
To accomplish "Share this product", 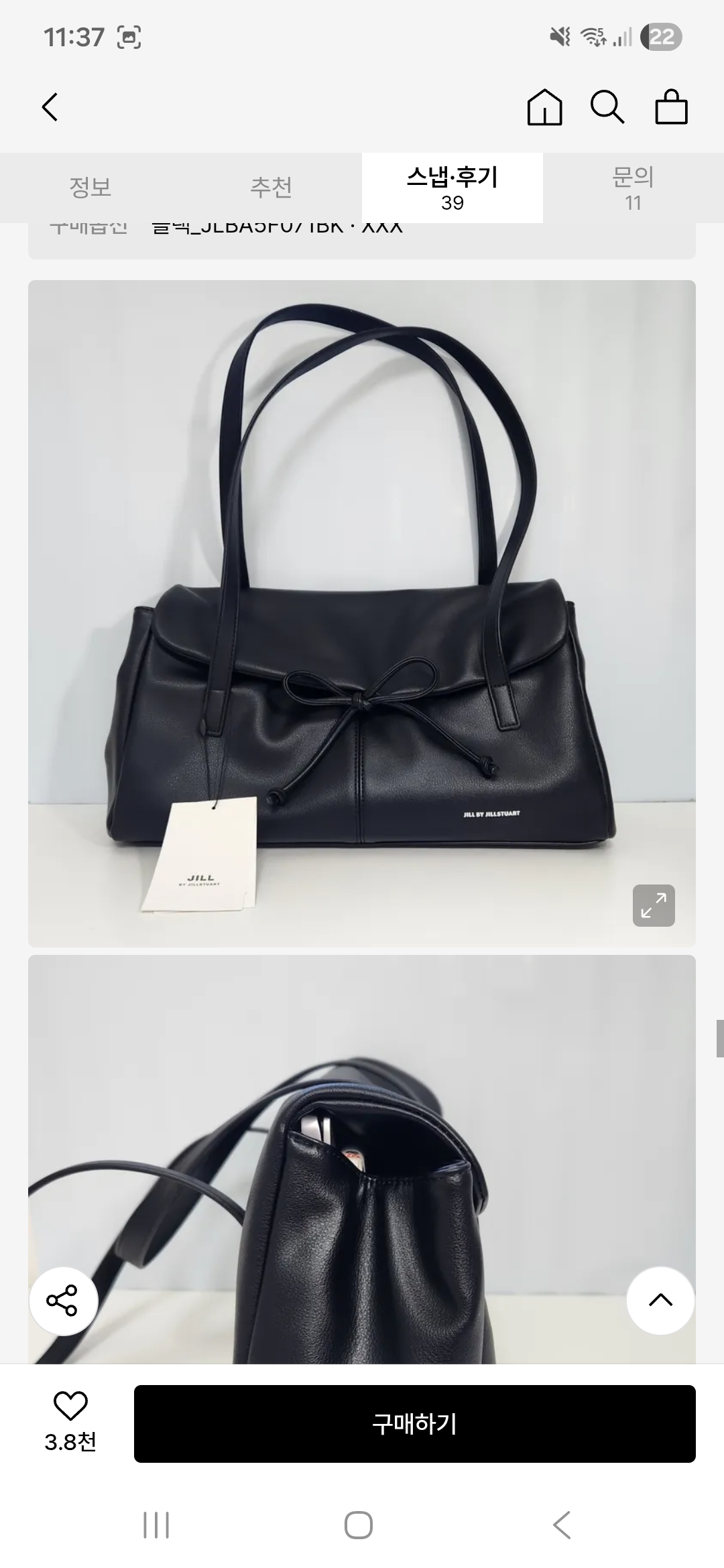I will pyautogui.click(x=63, y=1301).
